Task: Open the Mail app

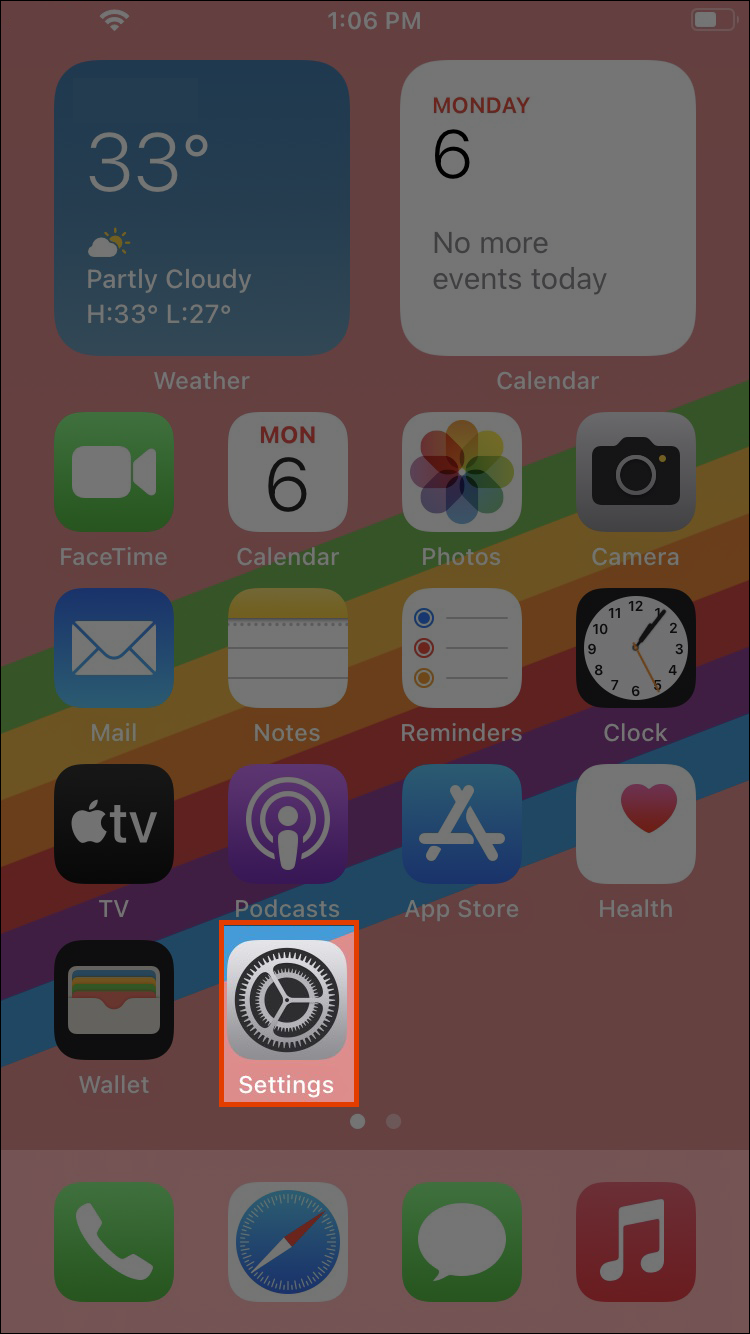Action: pos(114,648)
